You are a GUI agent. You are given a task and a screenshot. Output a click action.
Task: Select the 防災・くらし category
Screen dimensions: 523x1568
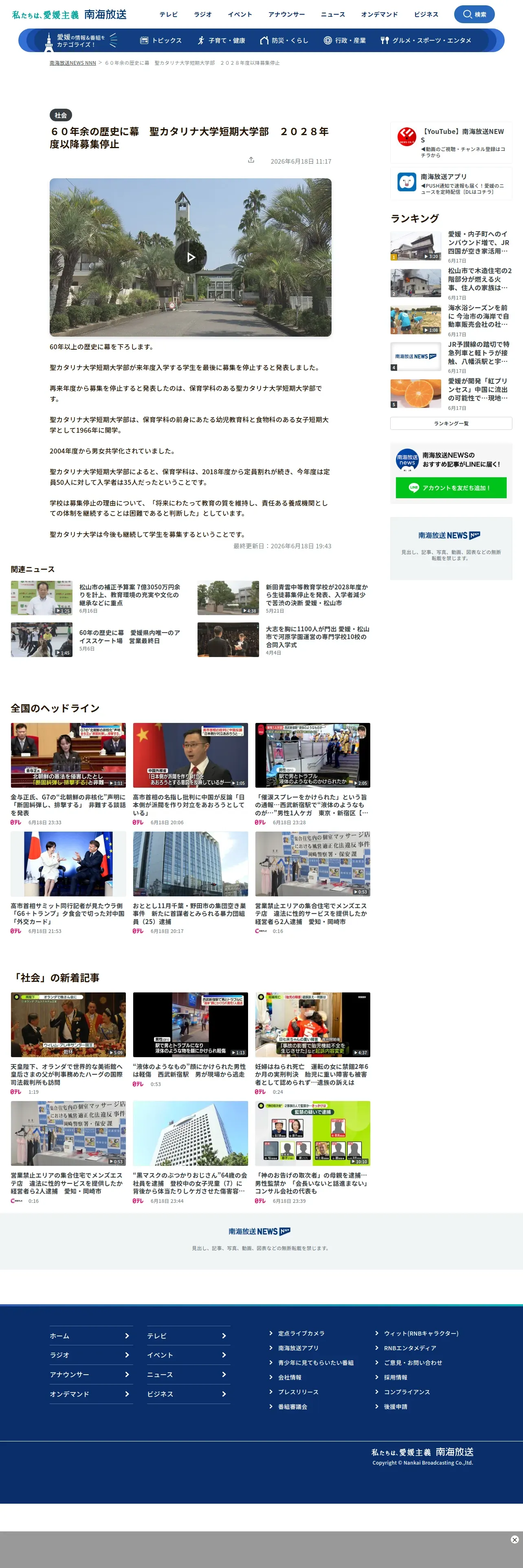[x=284, y=41]
